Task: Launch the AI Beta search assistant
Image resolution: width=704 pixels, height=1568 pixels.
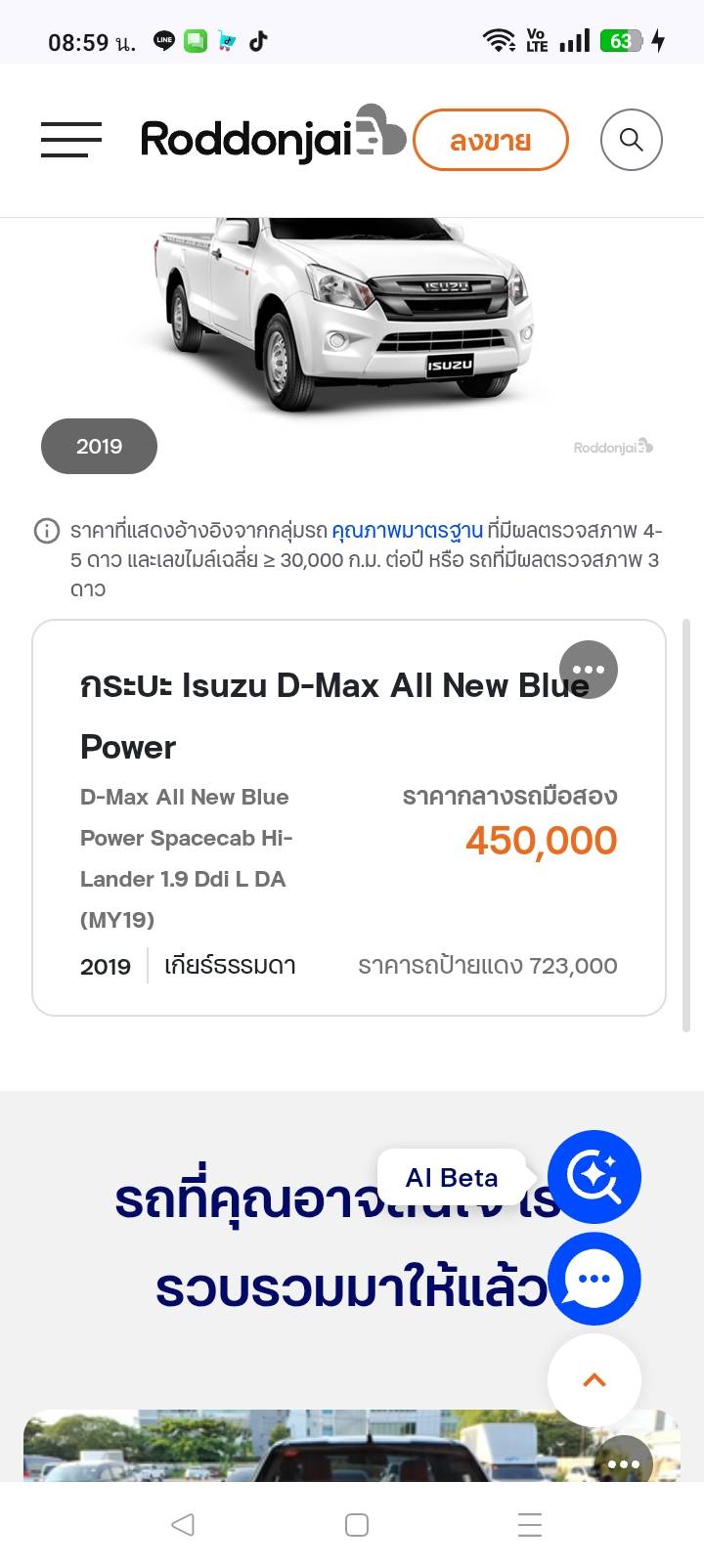Action: pyautogui.click(x=594, y=1176)
